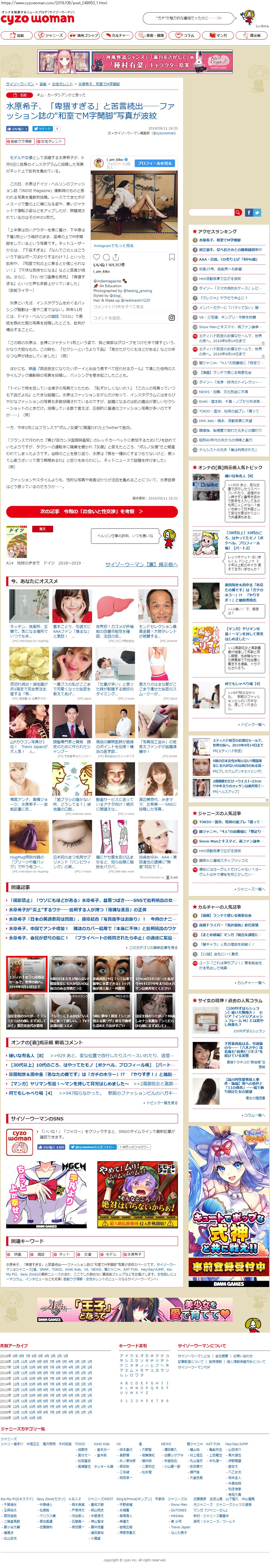Screen dimensions: 270x1568
Task: Tap the 女性タレント breadcrumb link
Action: [62, 84]
